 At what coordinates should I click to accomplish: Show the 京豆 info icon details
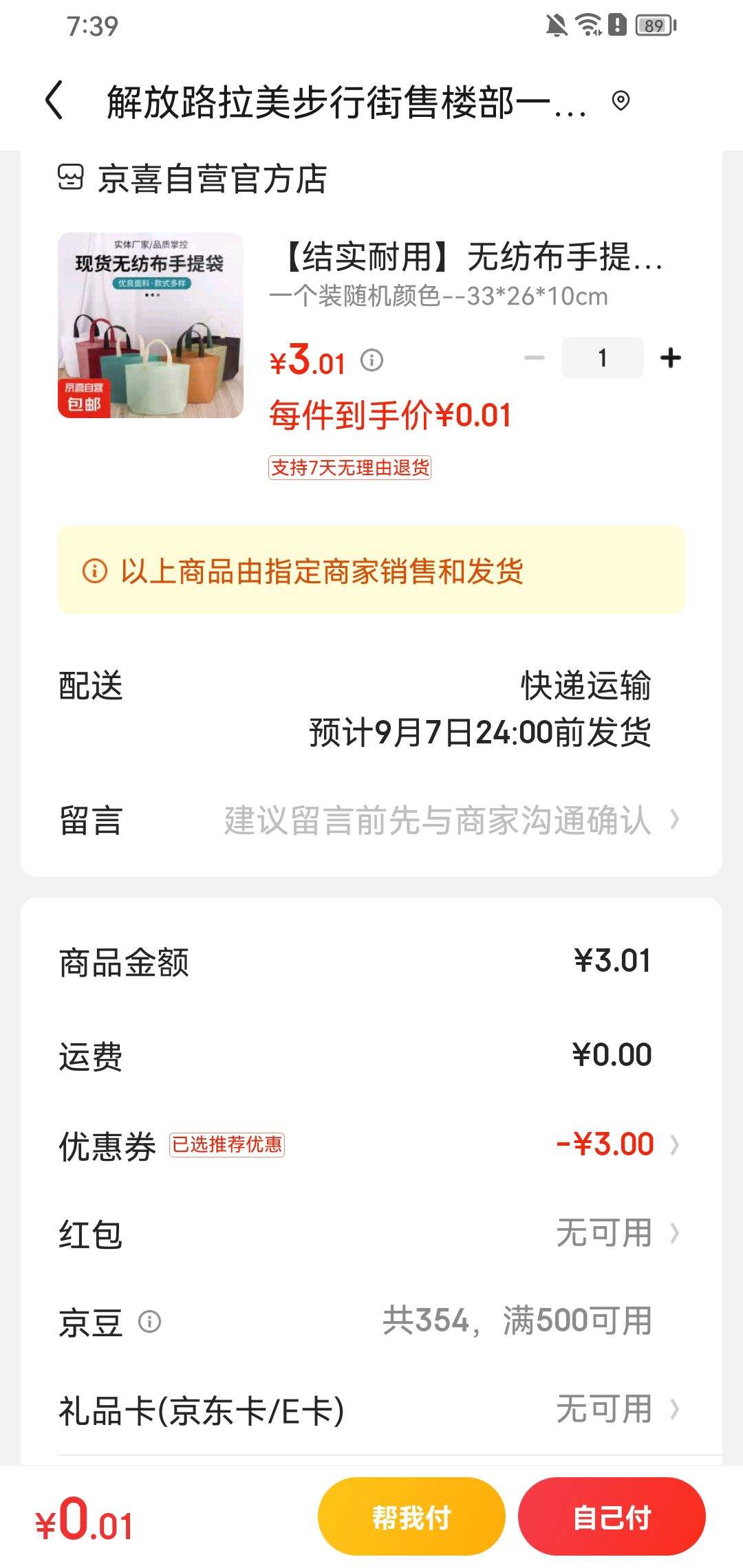point(150,1321)
